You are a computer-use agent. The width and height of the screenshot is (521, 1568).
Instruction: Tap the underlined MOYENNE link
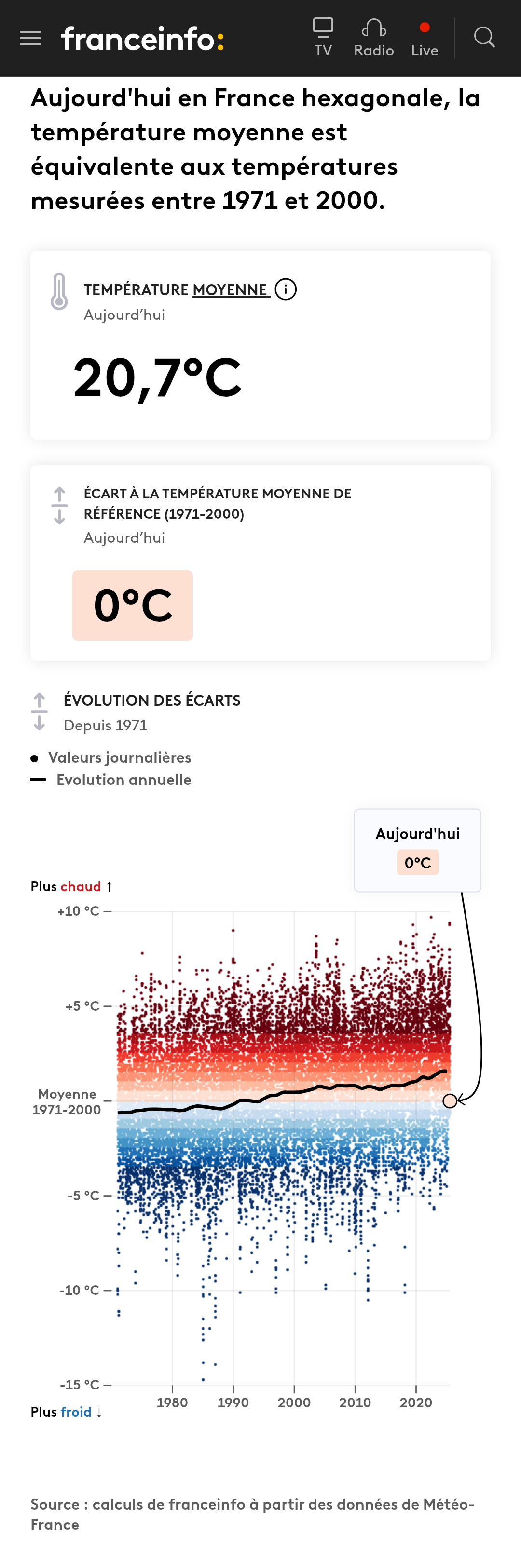coord(230,290)
